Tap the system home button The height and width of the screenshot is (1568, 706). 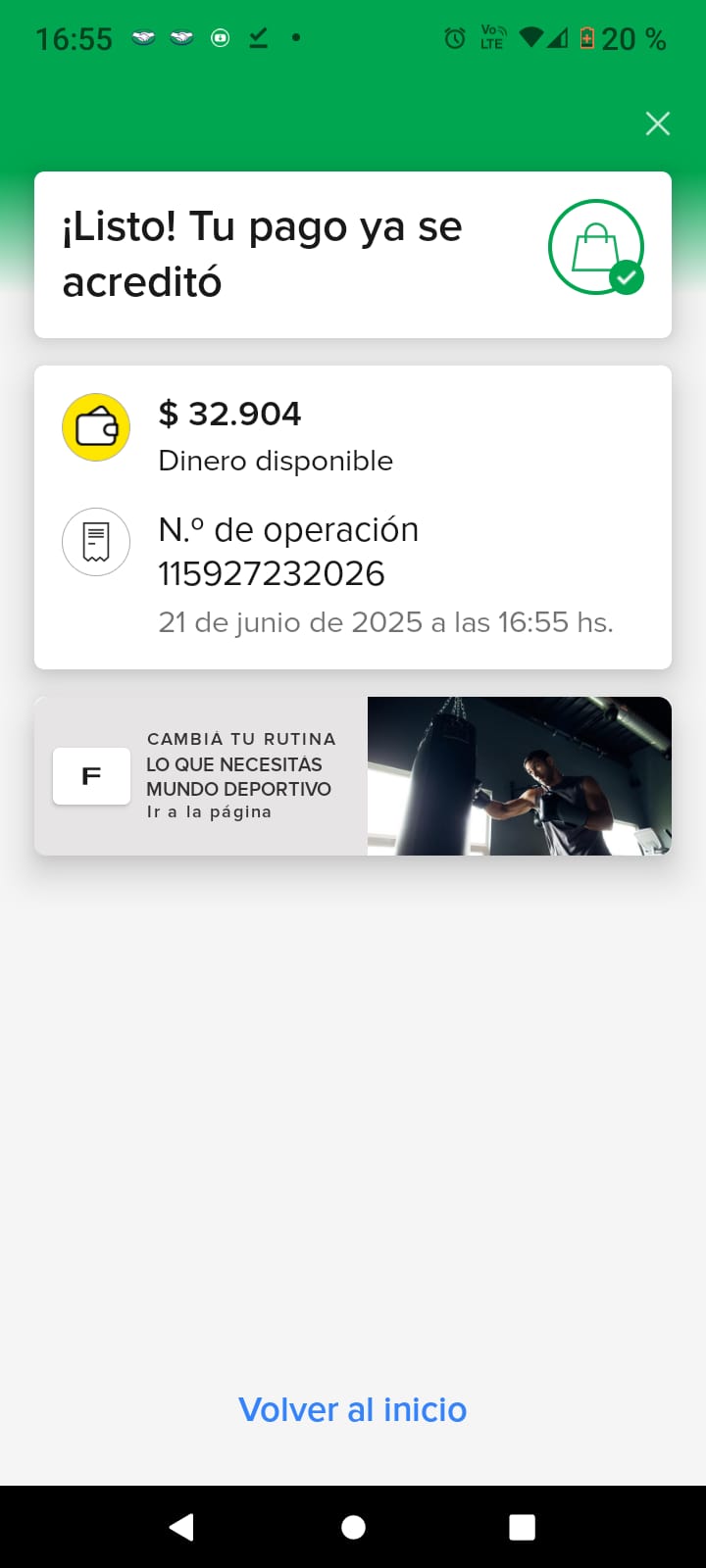click(353, 1527)
